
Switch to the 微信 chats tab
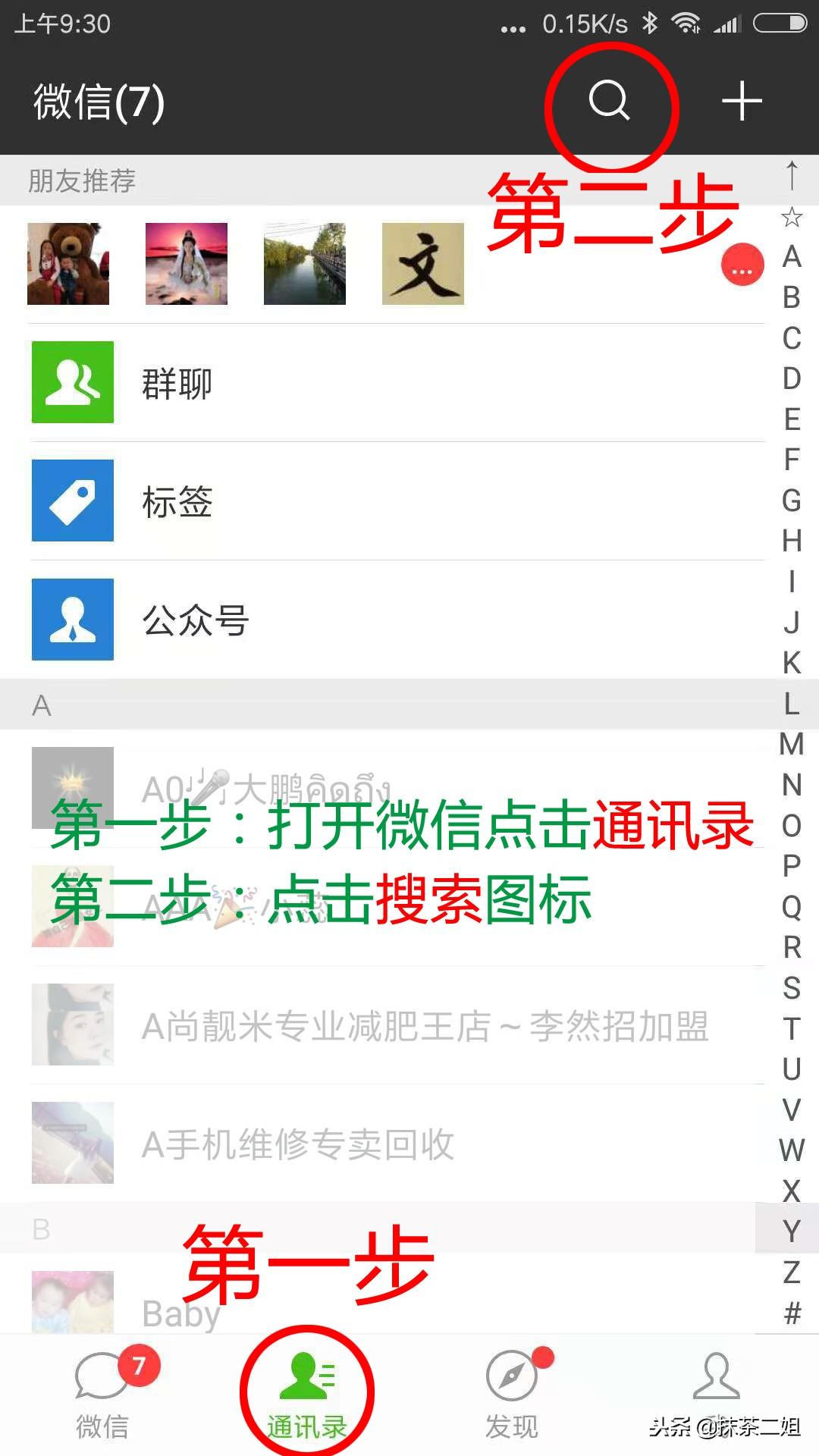tap(102, 1395)
